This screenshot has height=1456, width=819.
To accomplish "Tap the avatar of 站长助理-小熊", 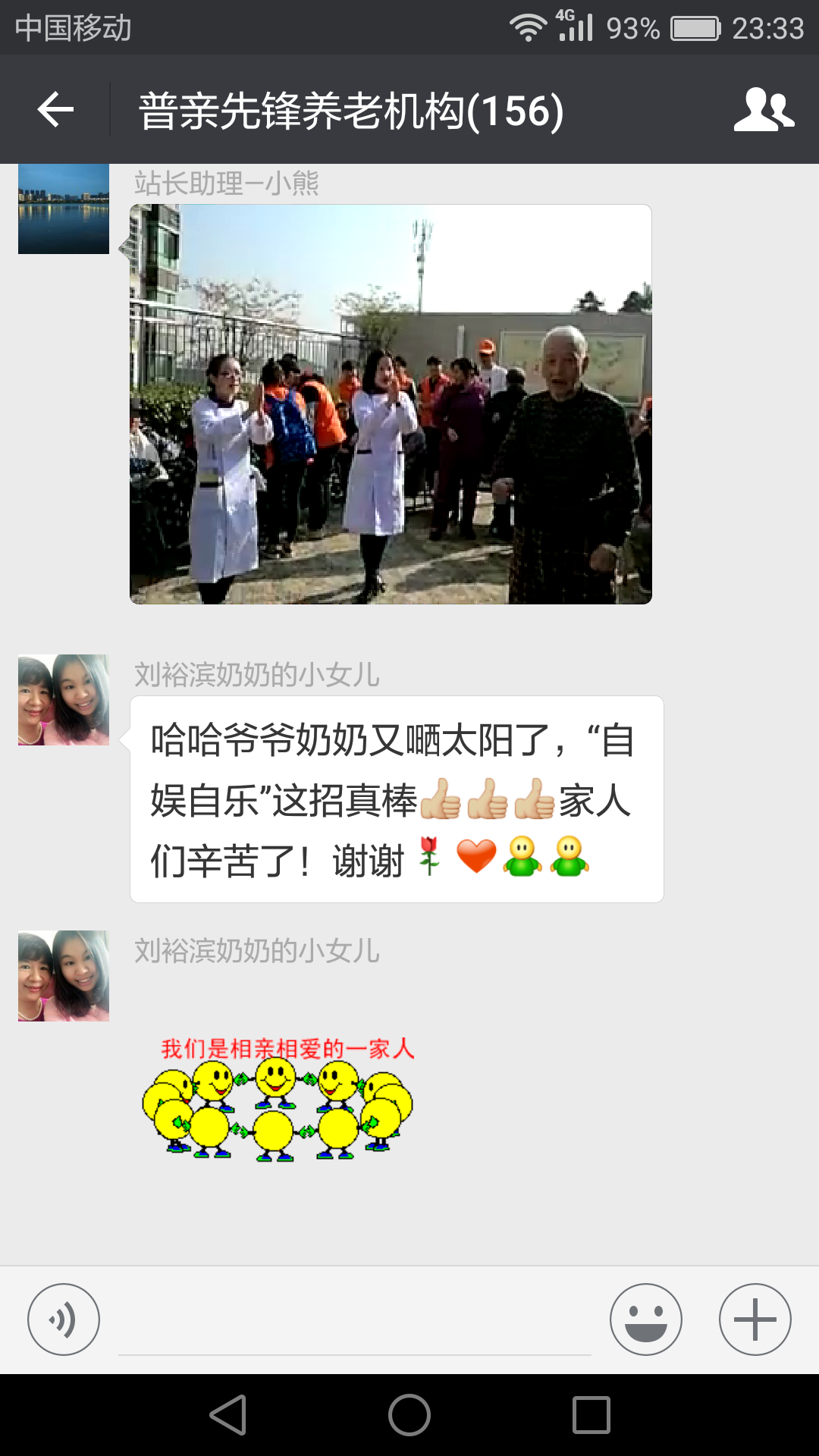I will coord(64,209).
